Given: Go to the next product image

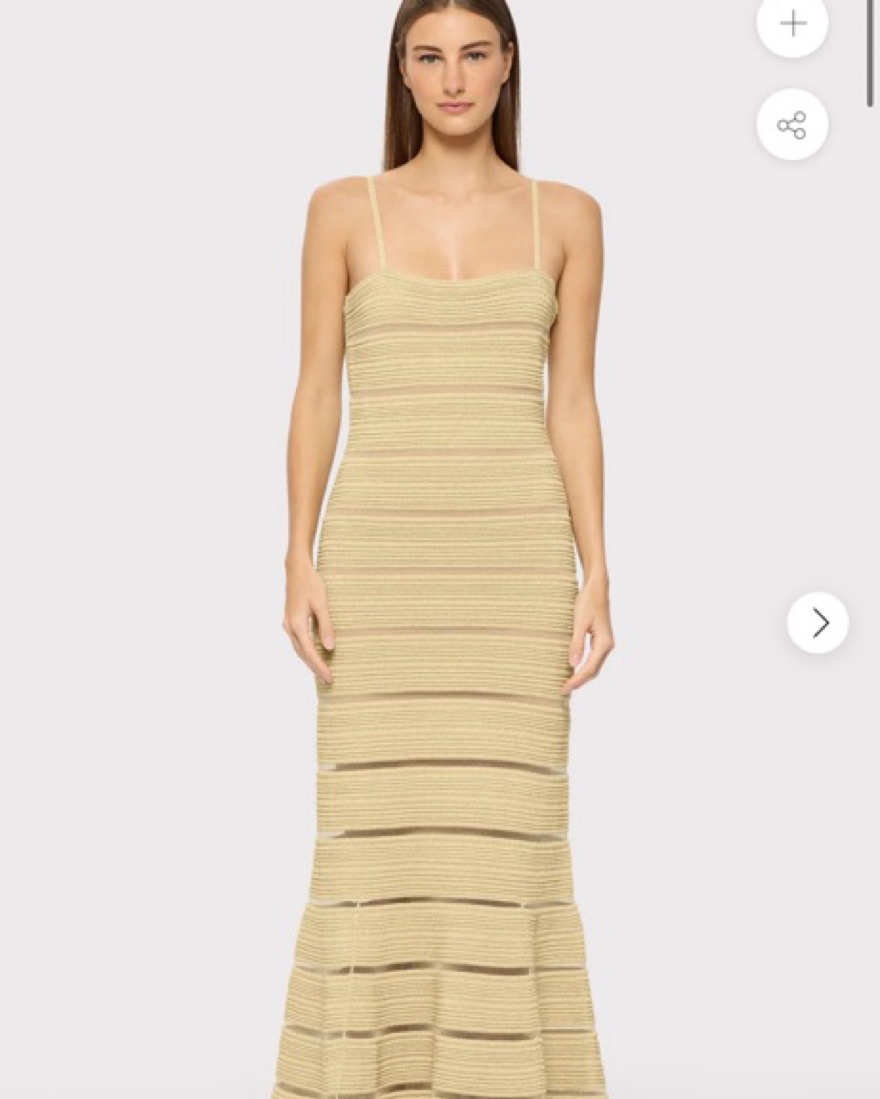Looking at the screenshot, I should 818,623.
